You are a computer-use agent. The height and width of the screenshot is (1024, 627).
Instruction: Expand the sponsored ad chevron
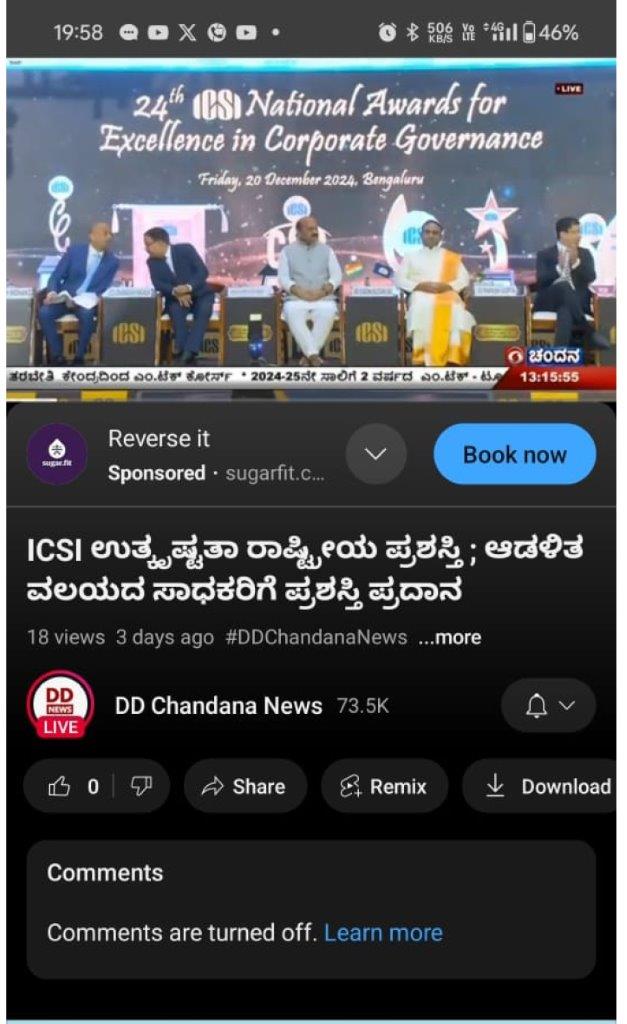376,455
